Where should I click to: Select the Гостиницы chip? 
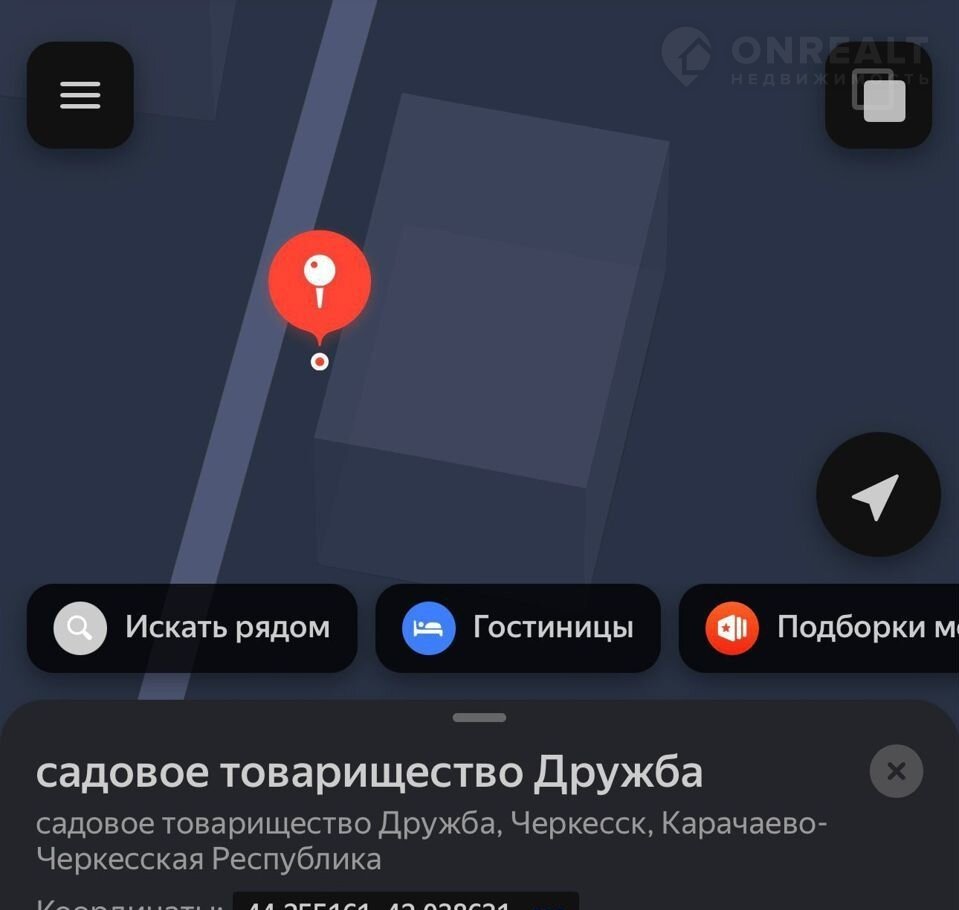(518, 628)
